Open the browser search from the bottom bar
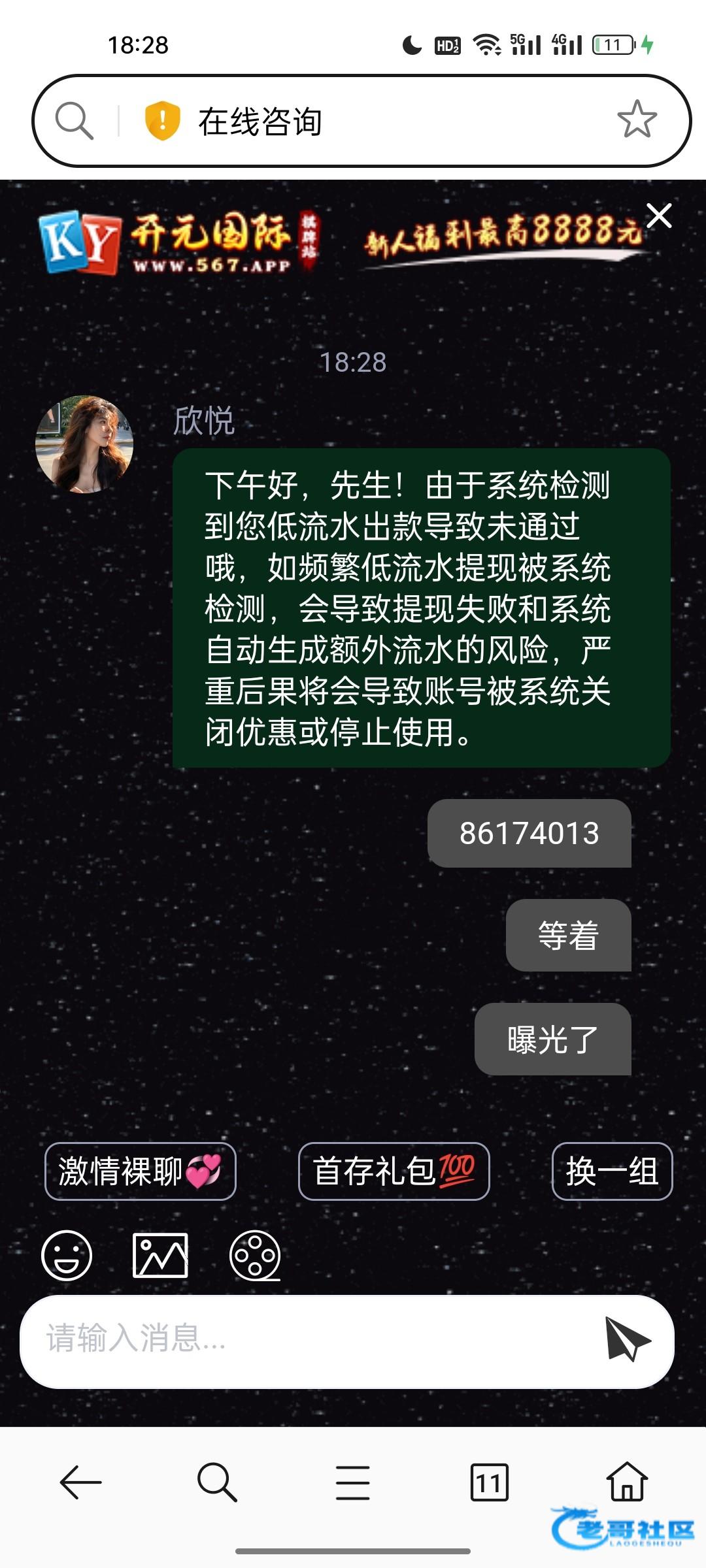This screenshot has width=706, height=1568. [216, 1482]
